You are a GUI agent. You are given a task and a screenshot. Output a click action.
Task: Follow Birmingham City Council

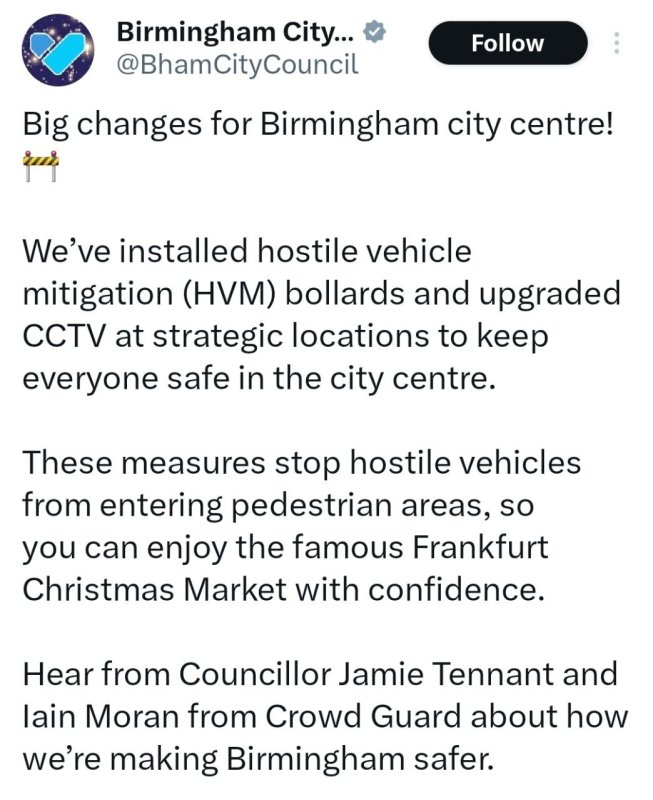508,44
